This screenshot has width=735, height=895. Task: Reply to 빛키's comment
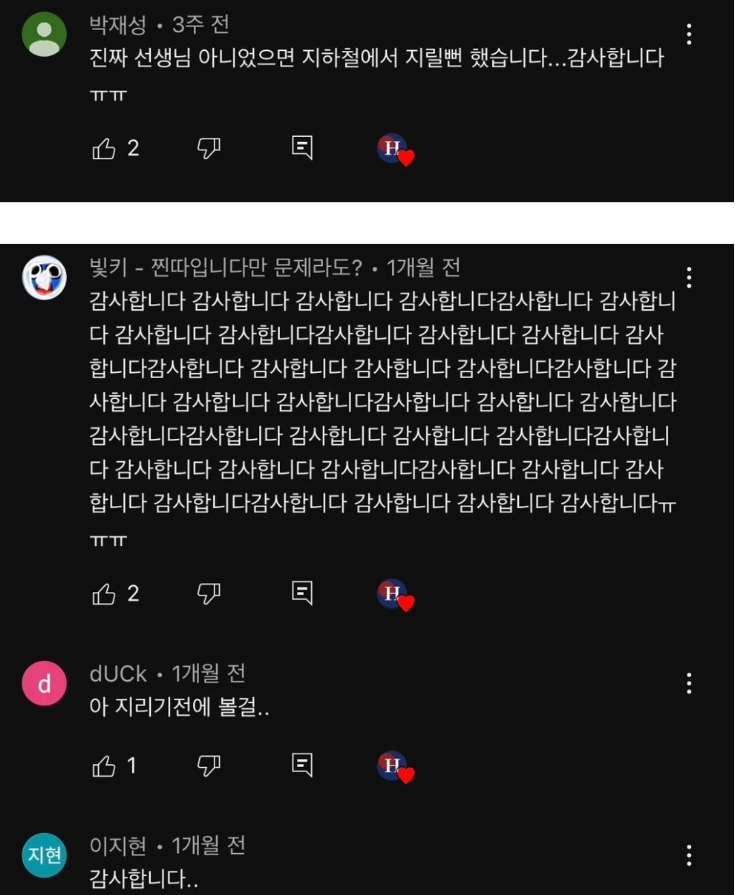coord(301,593)
